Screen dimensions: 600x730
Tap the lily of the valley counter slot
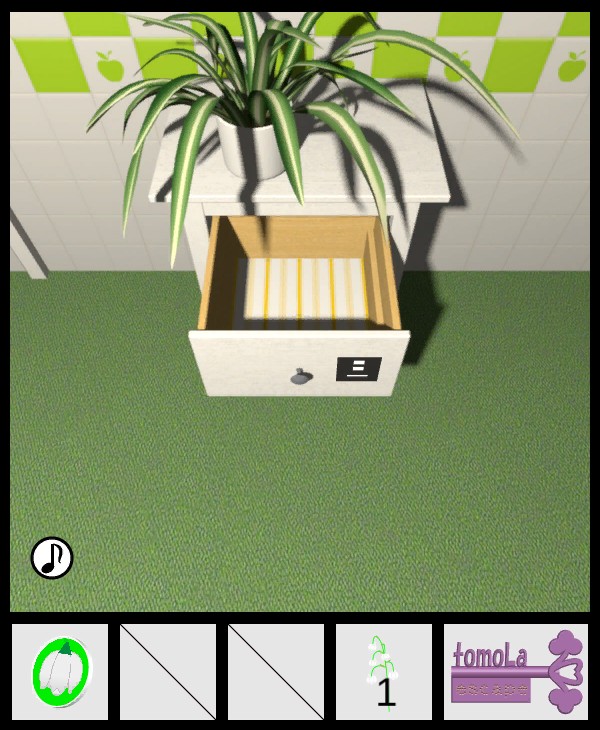point(384,672)
